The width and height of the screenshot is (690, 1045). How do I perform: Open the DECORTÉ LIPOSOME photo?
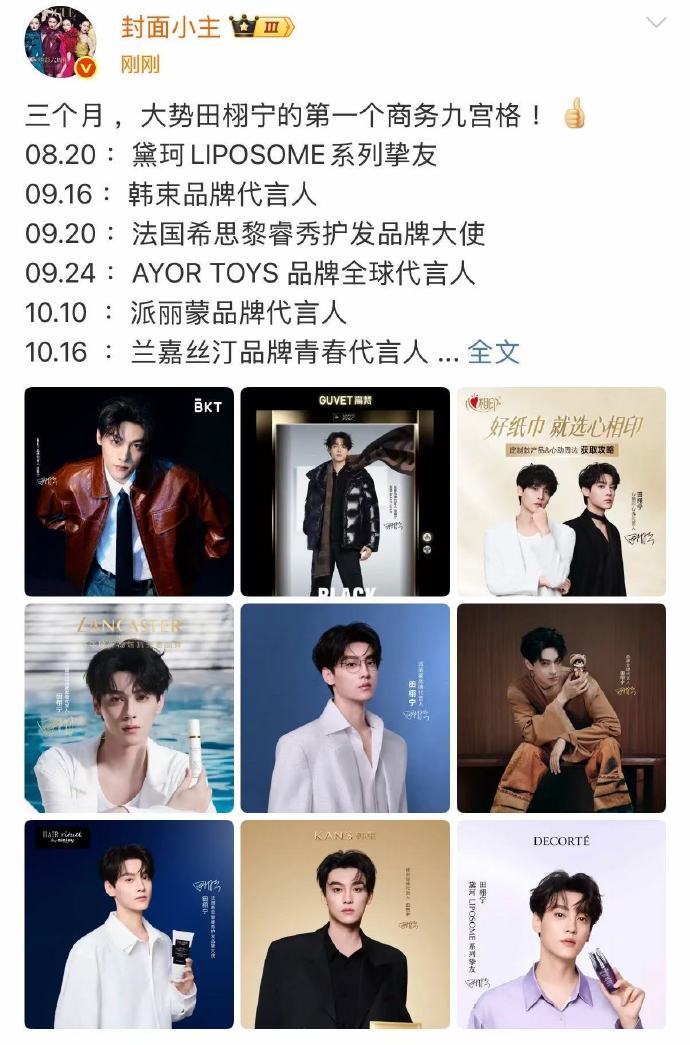[561, 924]
